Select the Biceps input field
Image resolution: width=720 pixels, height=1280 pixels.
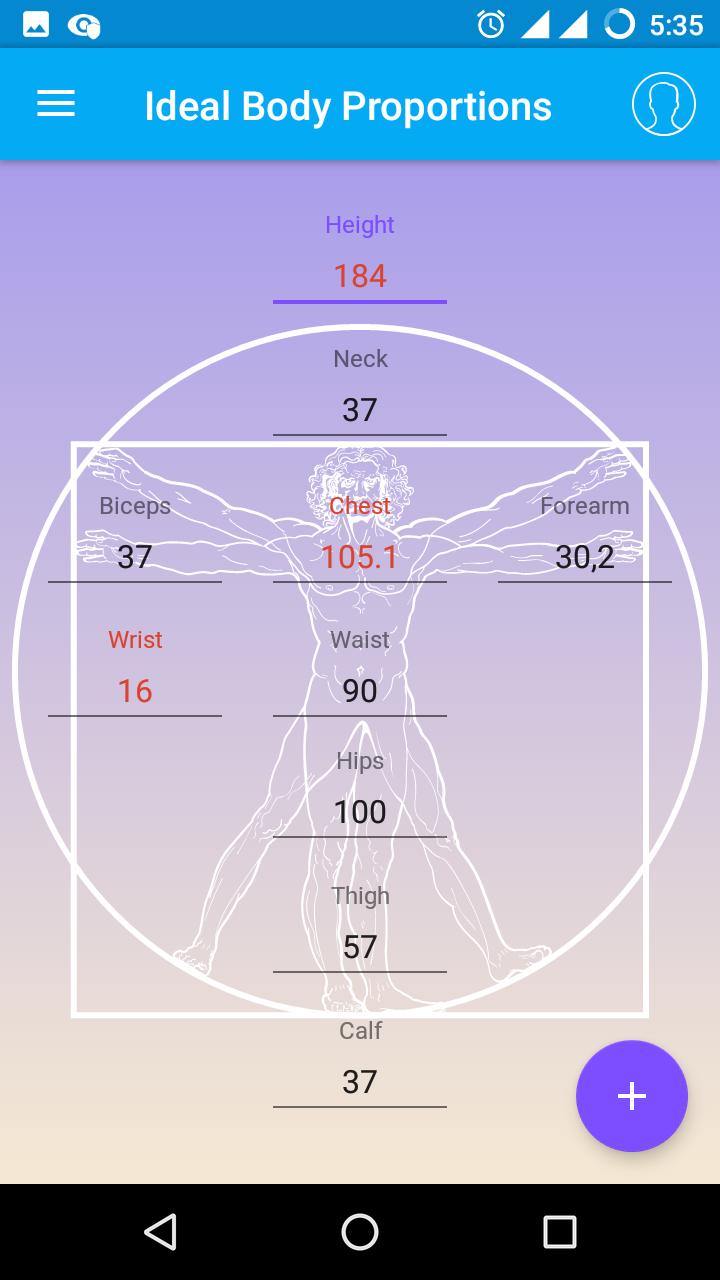[135, 557]
